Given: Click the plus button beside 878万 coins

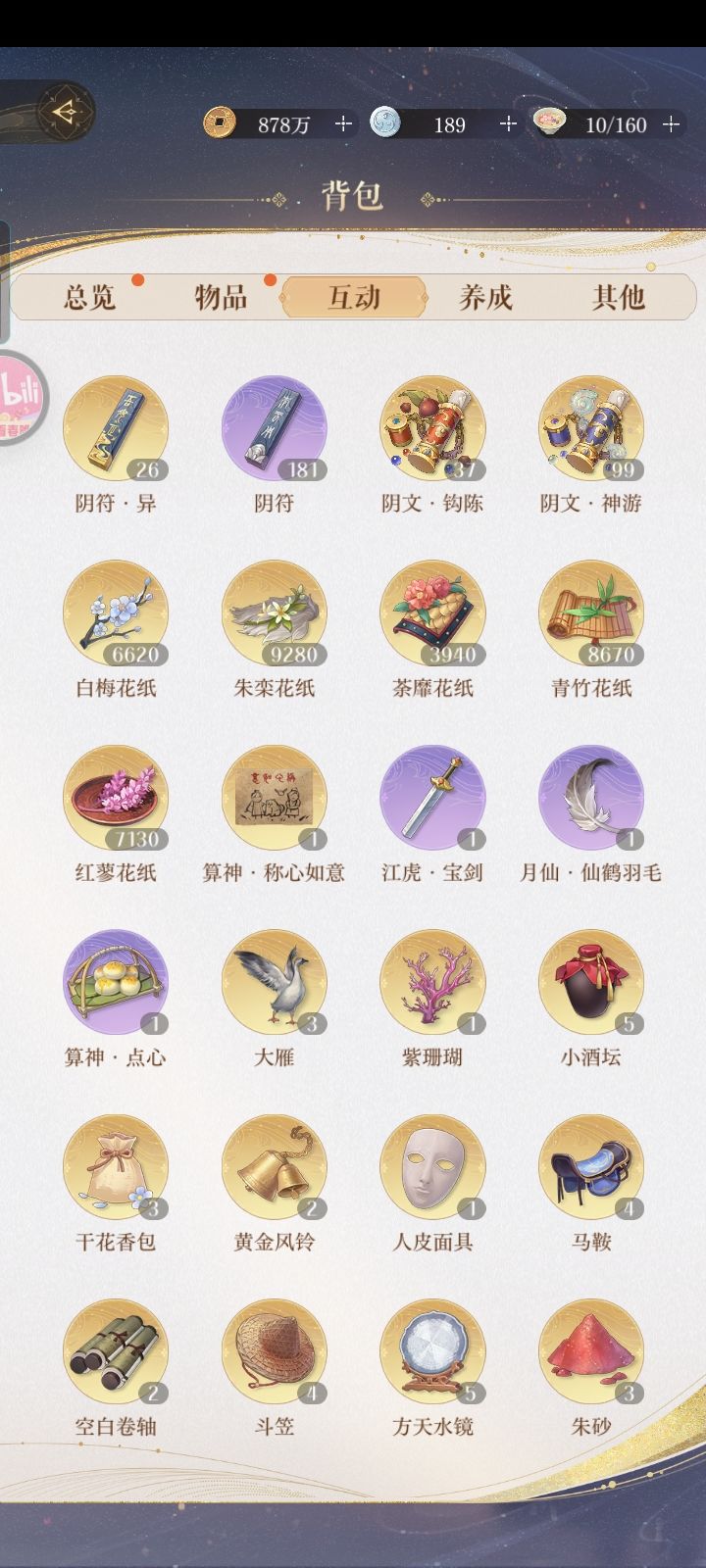Looking at the screenshot, I should (x=341, y=123).
